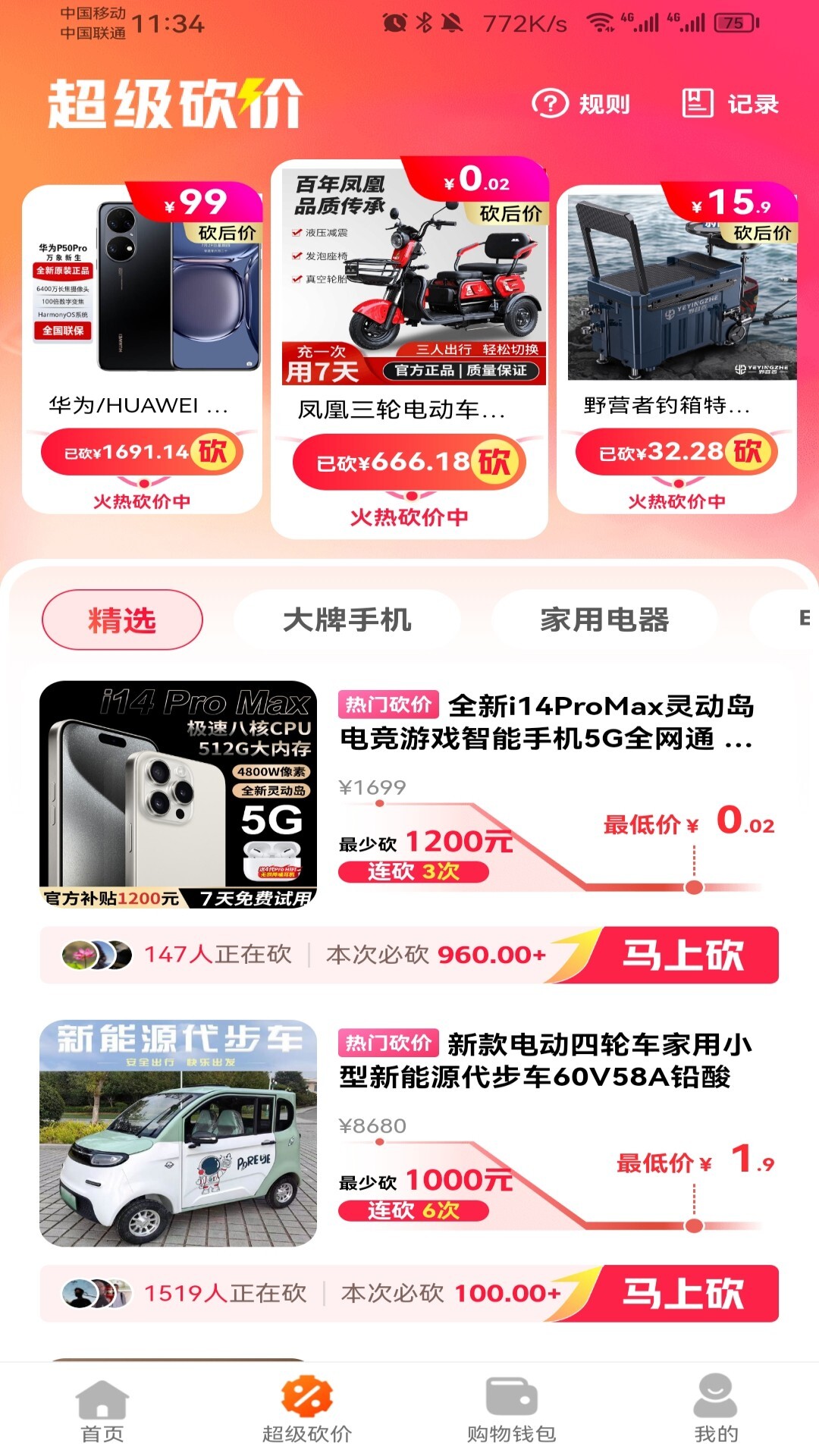
Task: Switch to the 大牌手机 tab
Action: 349,620
